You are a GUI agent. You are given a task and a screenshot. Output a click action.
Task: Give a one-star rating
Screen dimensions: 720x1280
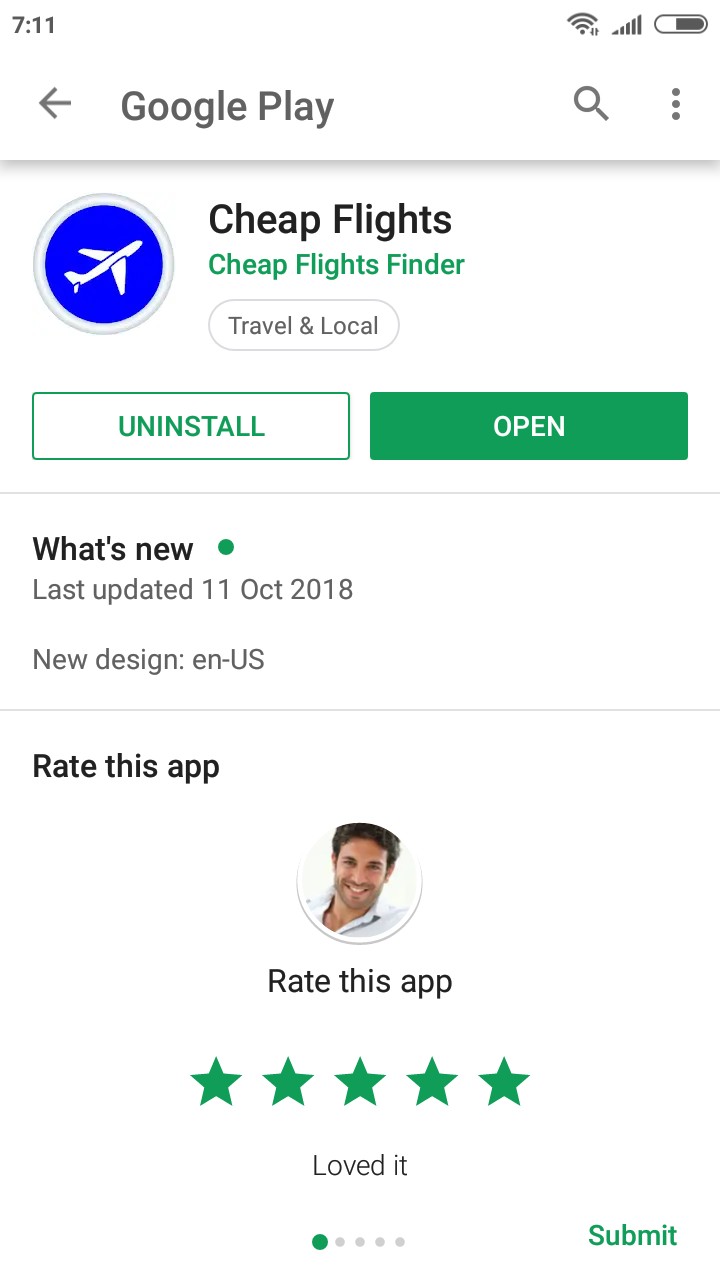click(216, 1083)
